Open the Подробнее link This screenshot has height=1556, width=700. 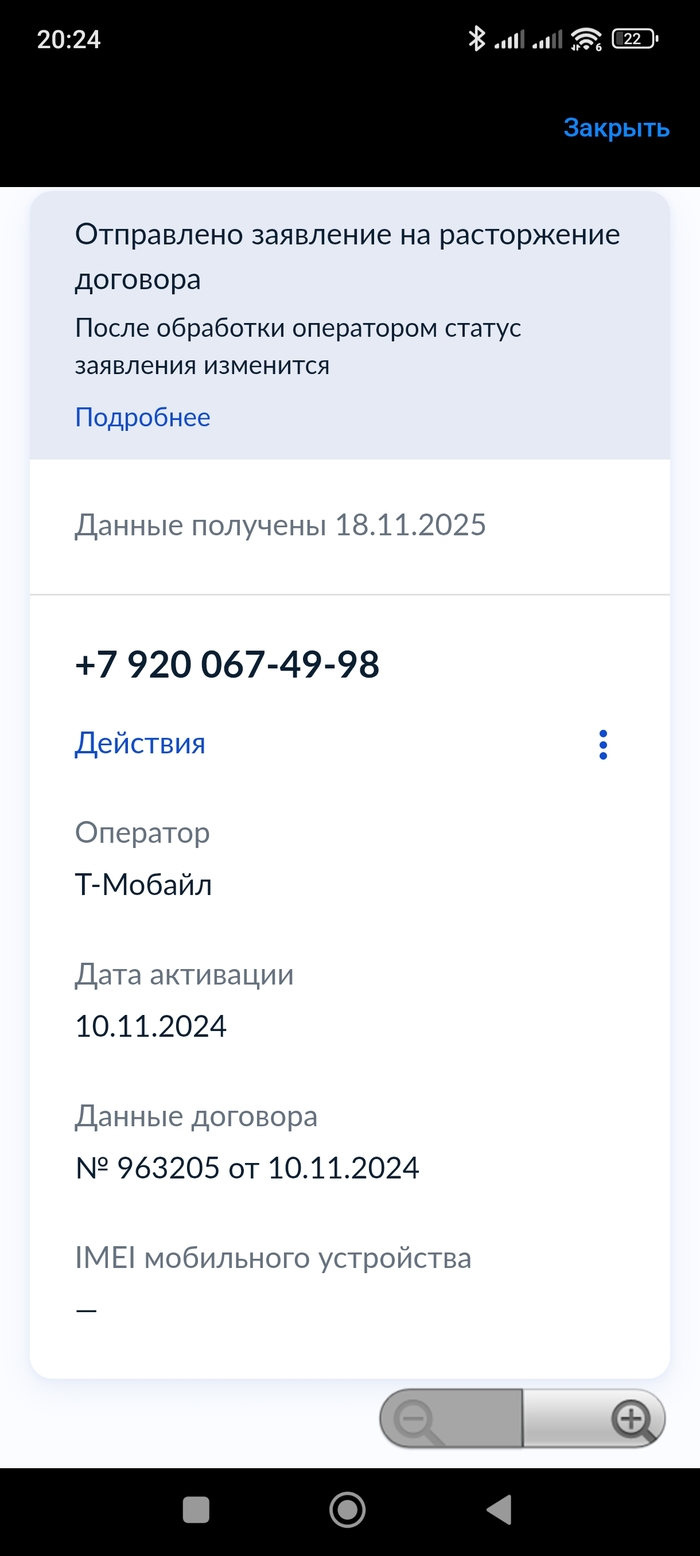click(x=142, y=417)
